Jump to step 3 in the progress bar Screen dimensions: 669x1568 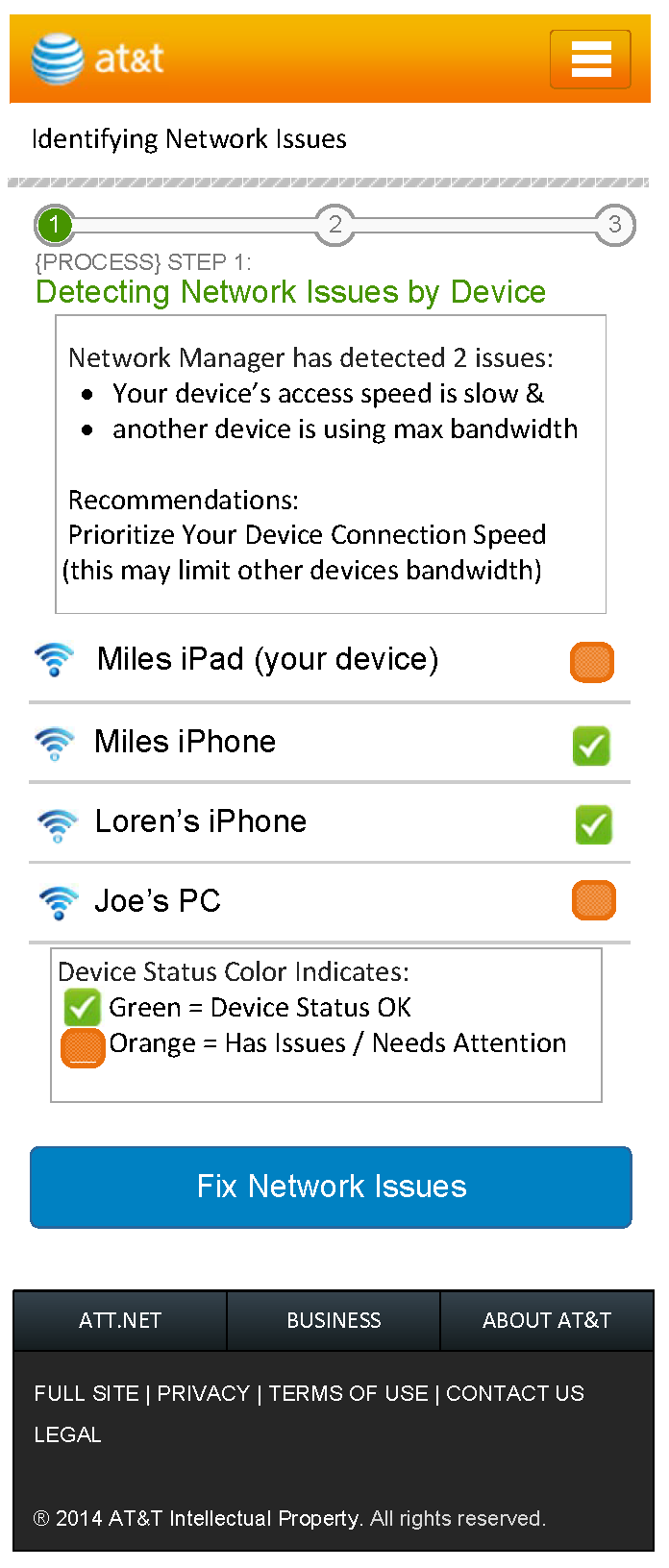pos(614,225)
